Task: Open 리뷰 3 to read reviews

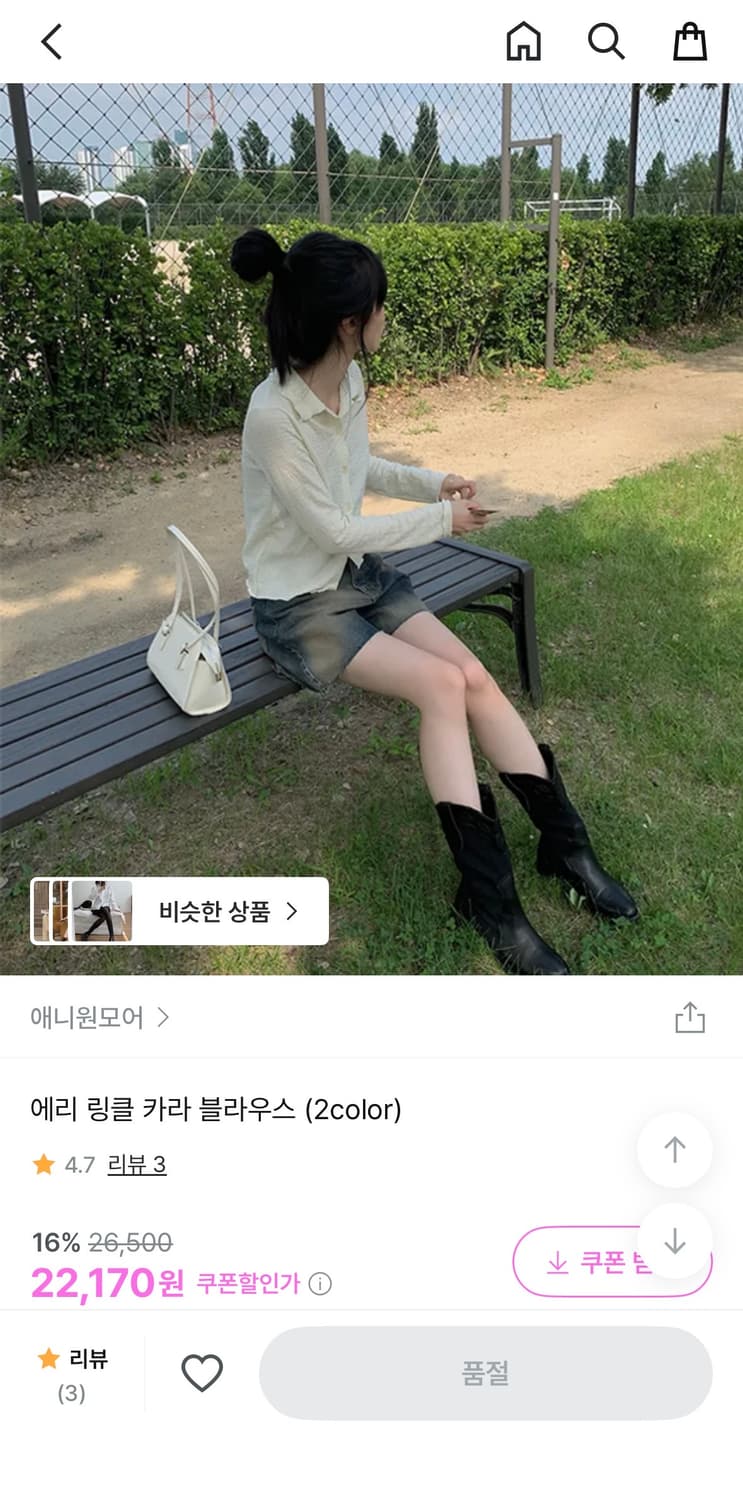Action: pos(136,1164)
